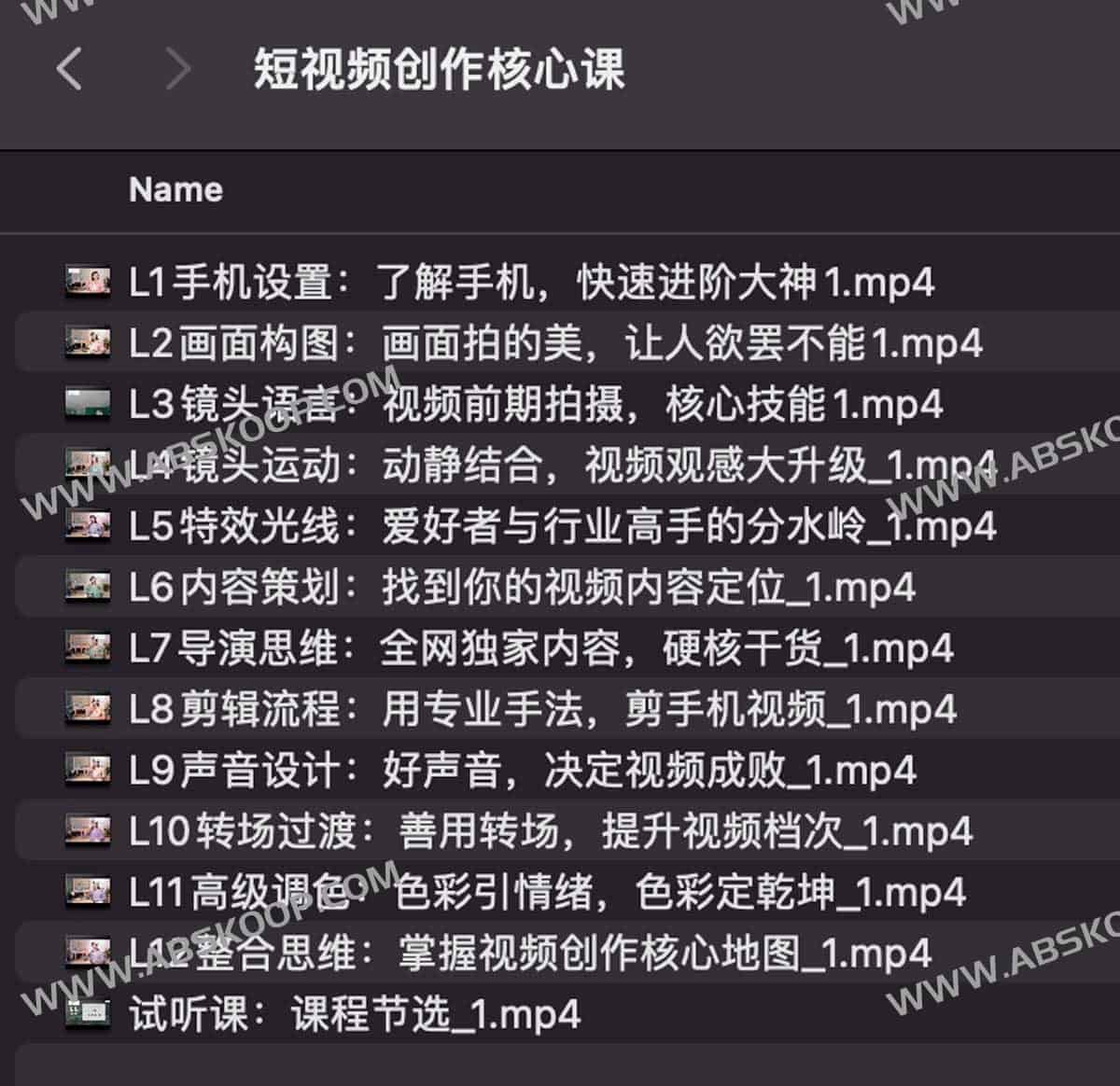
Task: Select the L7 导演思维 video file
Action: point(540,647)
